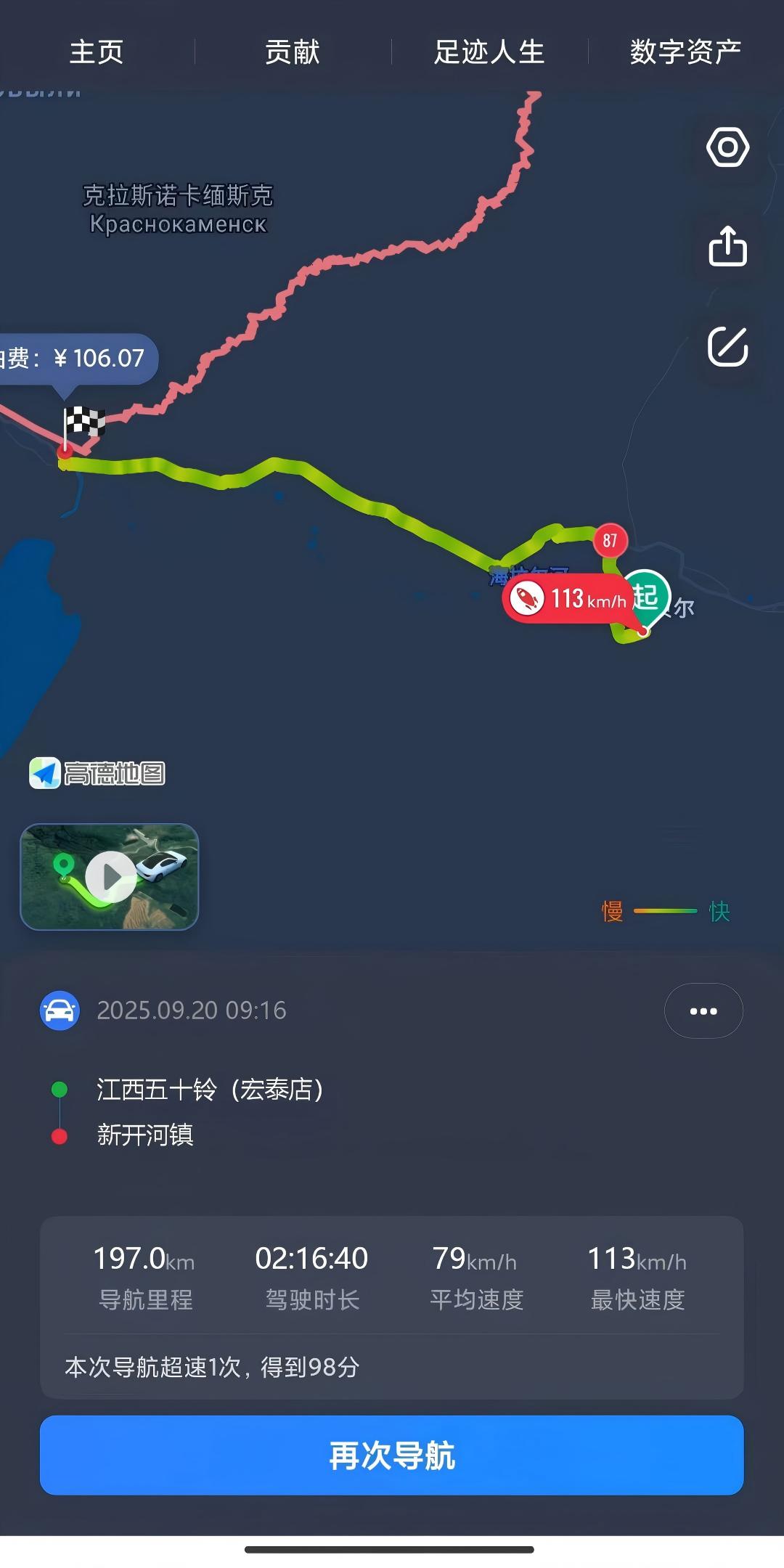
Task: Edit the trip record
Action: click(727, 346)
